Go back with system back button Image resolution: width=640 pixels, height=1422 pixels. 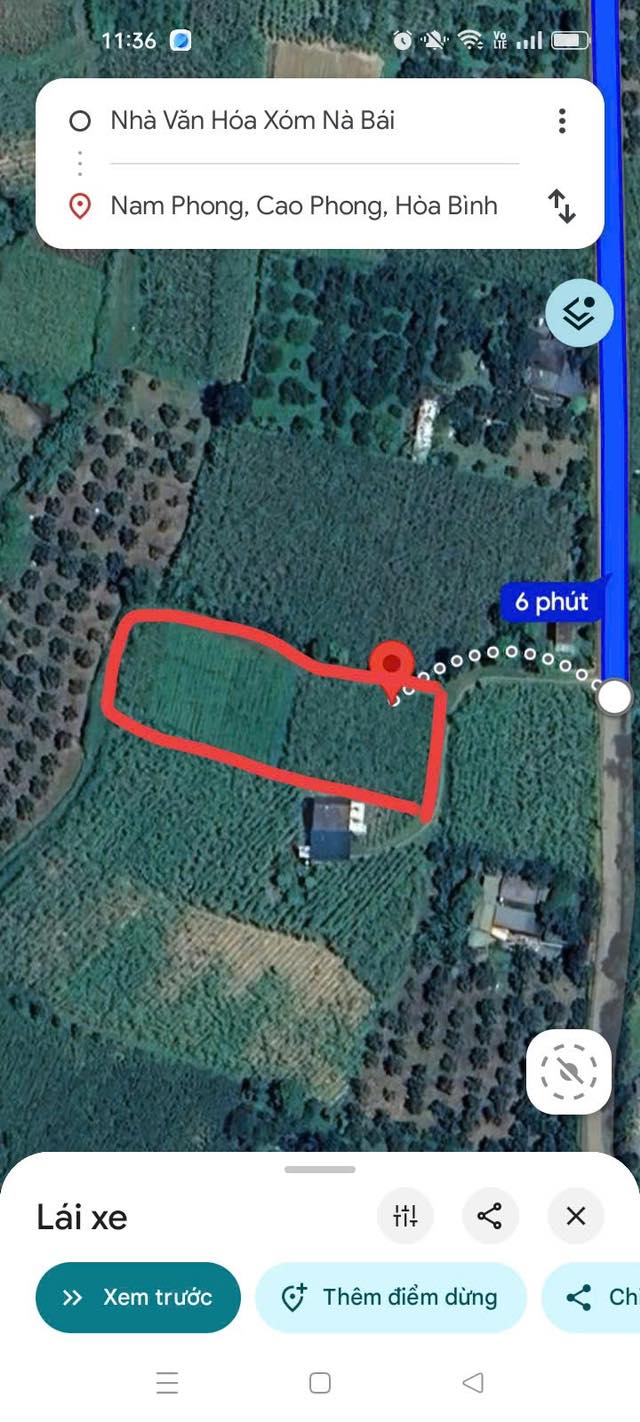pos(473,1383)
